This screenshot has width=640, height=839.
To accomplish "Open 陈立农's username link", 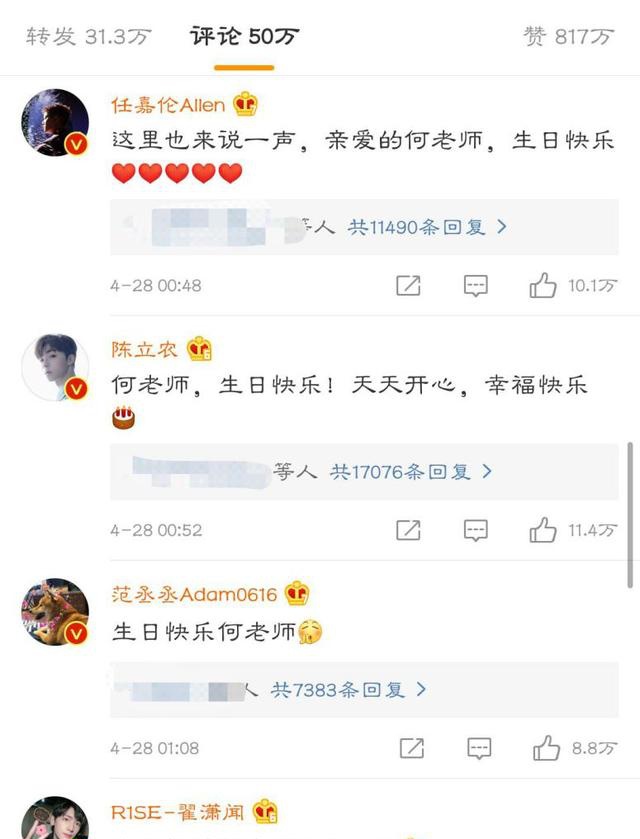I will 145,350.
